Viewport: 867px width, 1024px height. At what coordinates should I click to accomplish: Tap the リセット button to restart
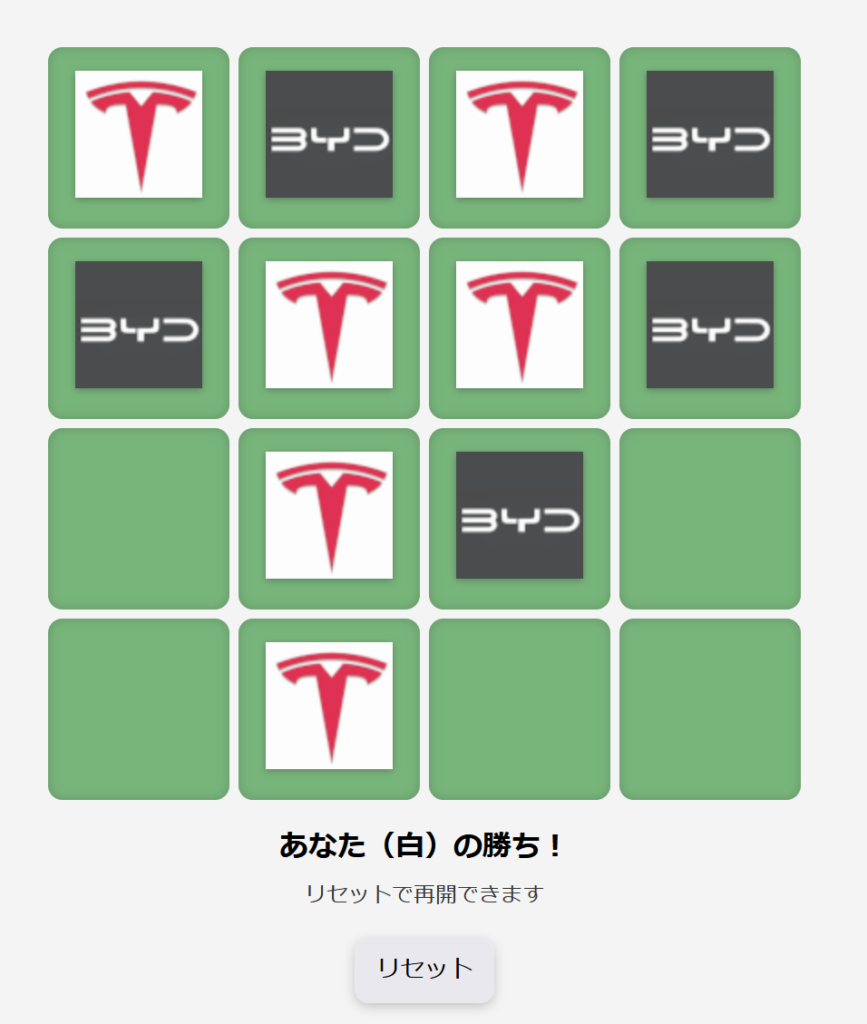[x=424, y=969]
